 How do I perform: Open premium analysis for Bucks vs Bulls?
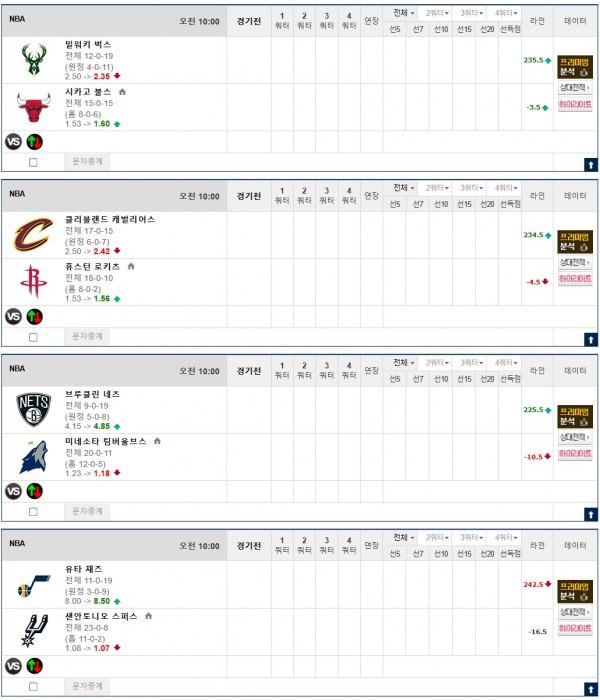tap(575, 67)
